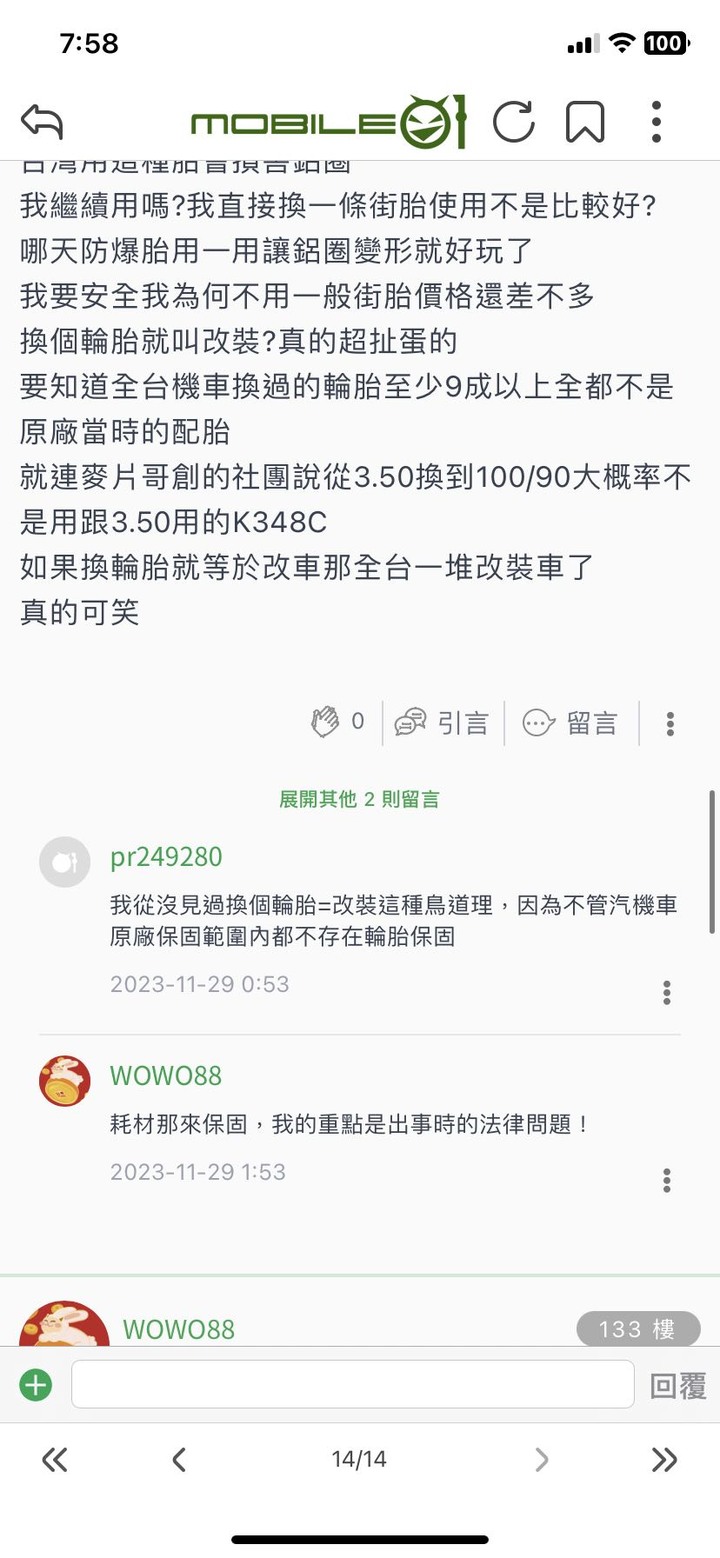The image size is (720, 1558).
Task: Open options for WOWO88's 1:53 comment
Action: [x=667, y=1180]
